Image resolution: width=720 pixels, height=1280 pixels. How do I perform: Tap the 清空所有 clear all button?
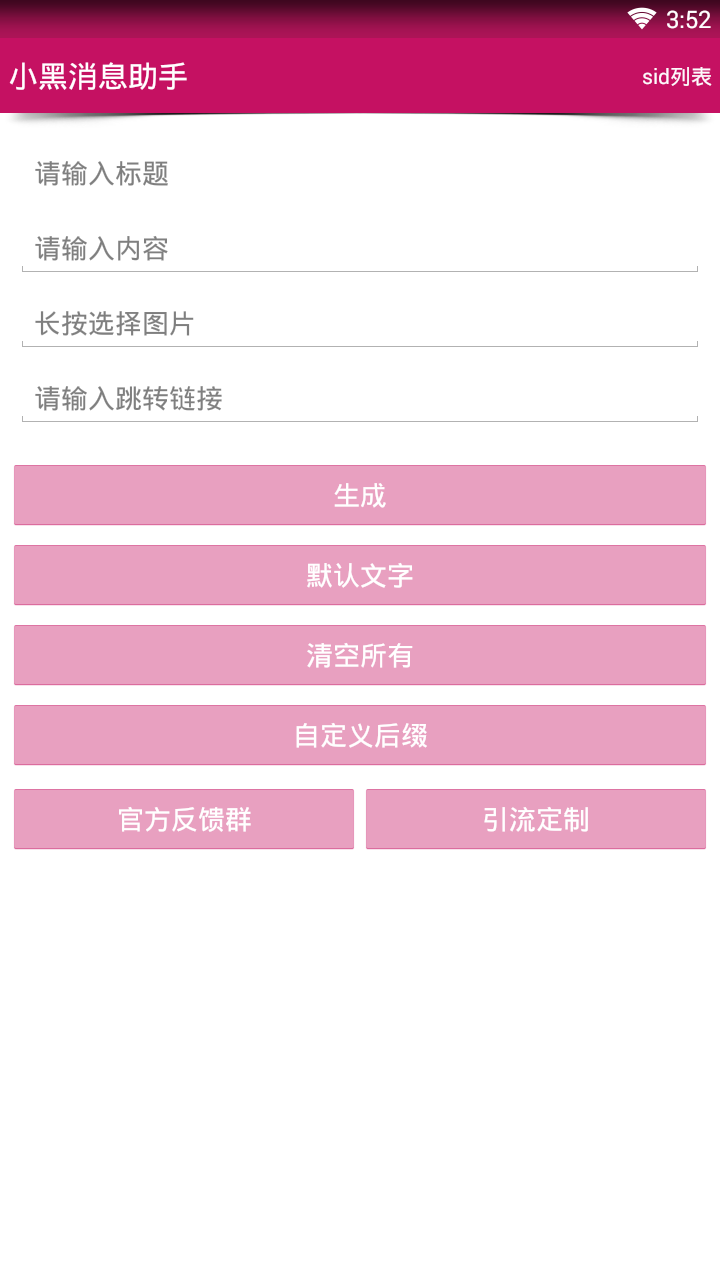360,655
